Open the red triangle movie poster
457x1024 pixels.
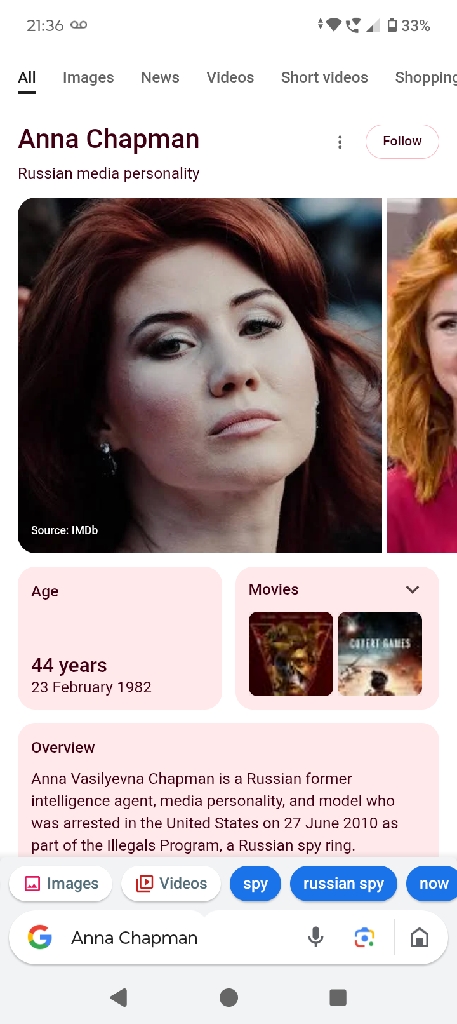(x=291, y=654)
